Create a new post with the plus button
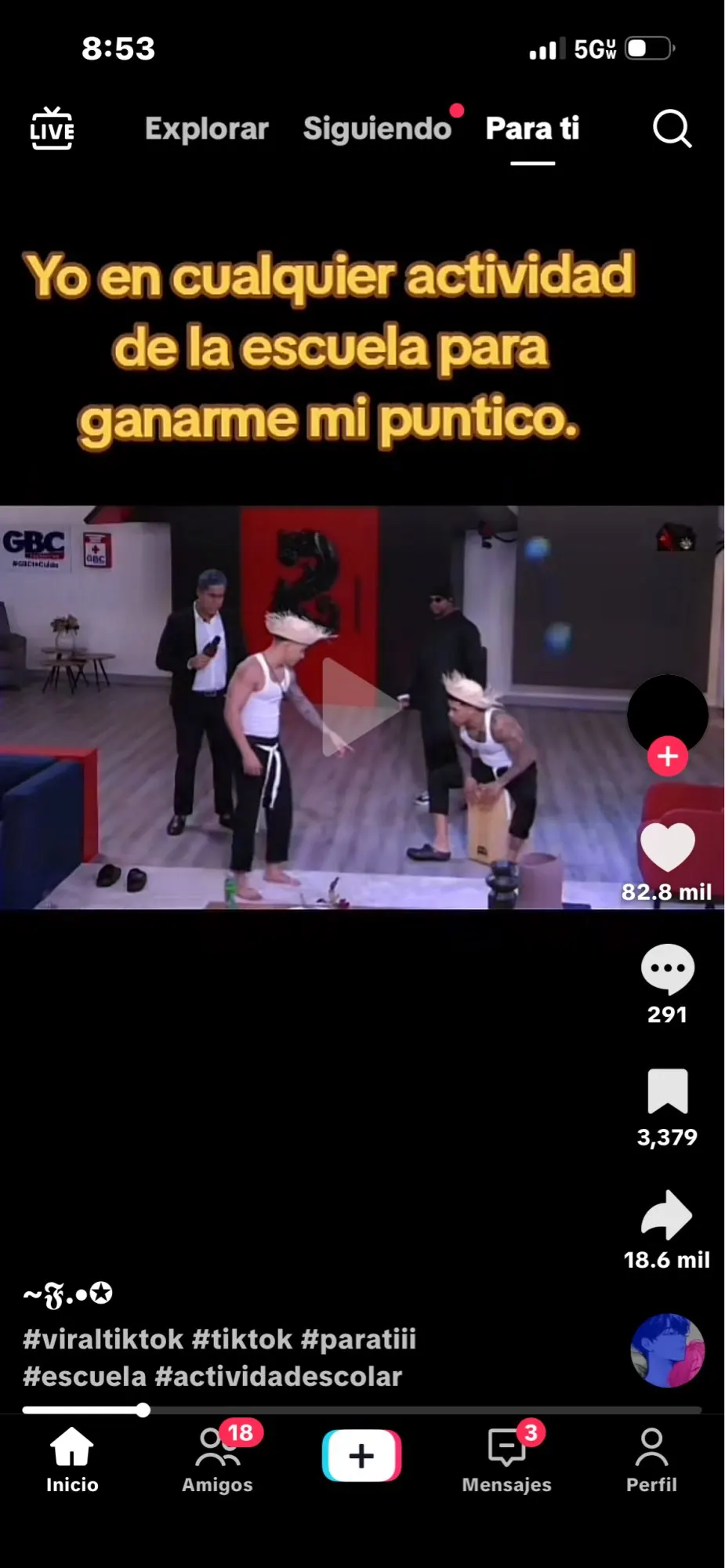 (x=361, y=1456)
